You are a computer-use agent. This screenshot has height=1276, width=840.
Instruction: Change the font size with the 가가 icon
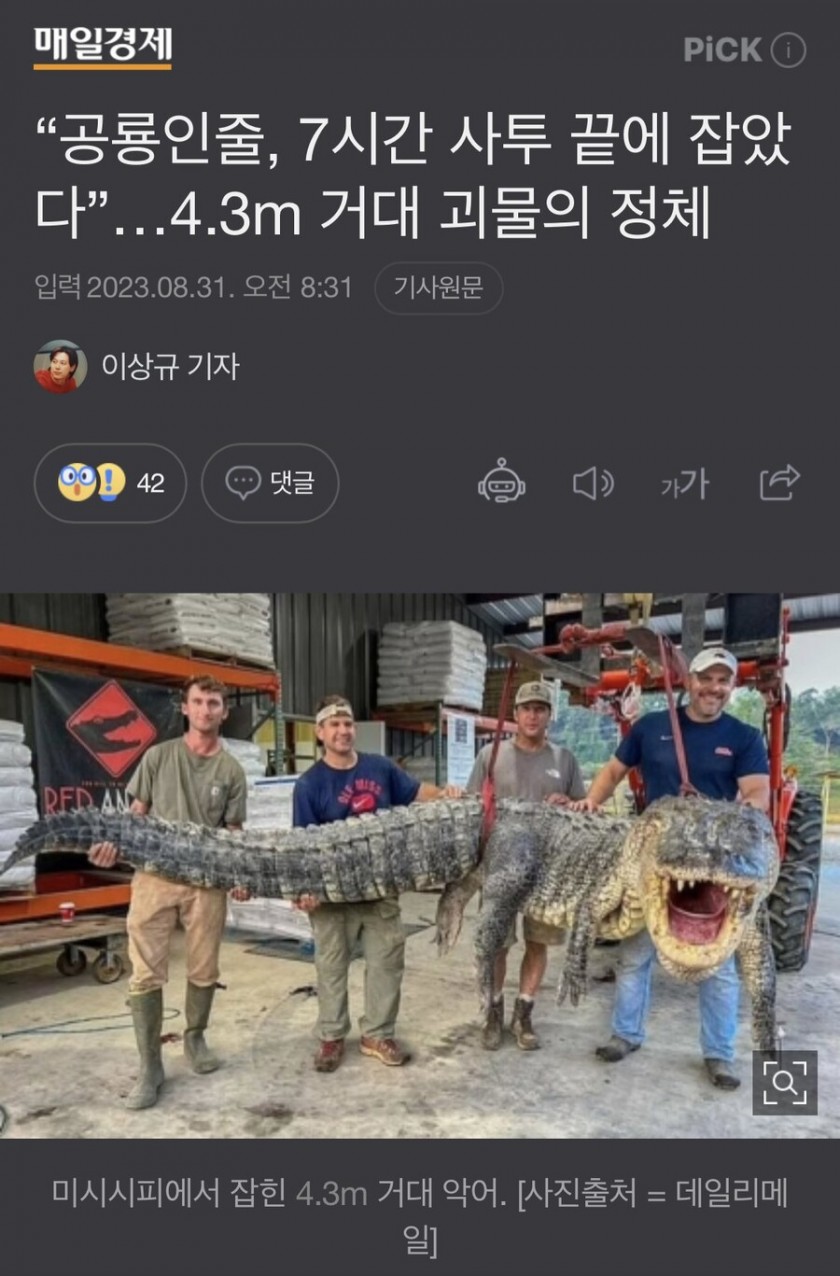(685, 484)
